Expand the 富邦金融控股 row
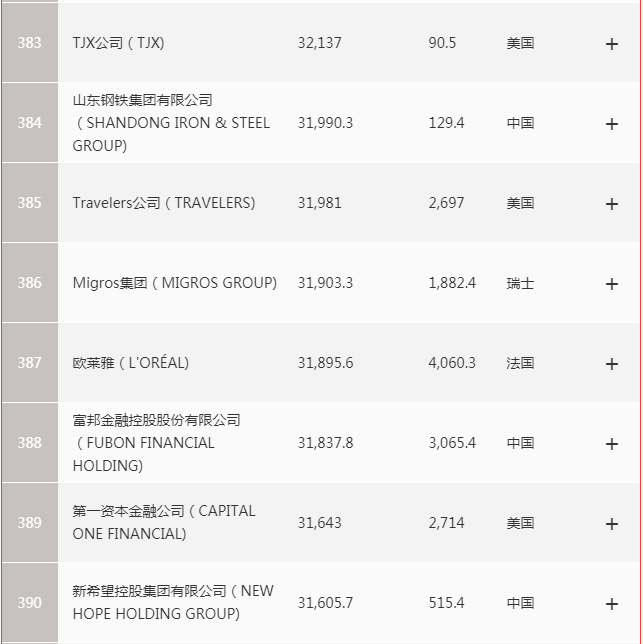This screenshot has width=643, height=644. (612, 444)
